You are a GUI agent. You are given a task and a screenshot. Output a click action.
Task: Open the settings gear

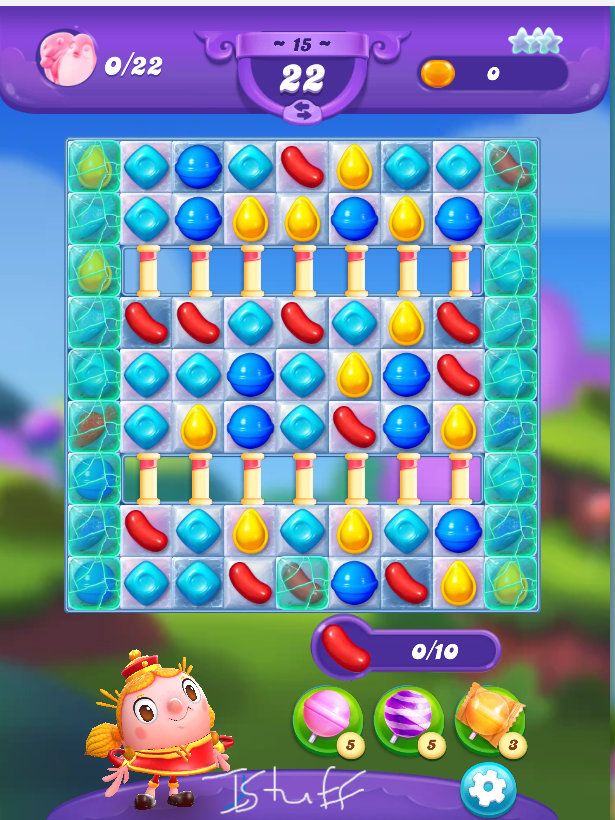pos(487,790)
